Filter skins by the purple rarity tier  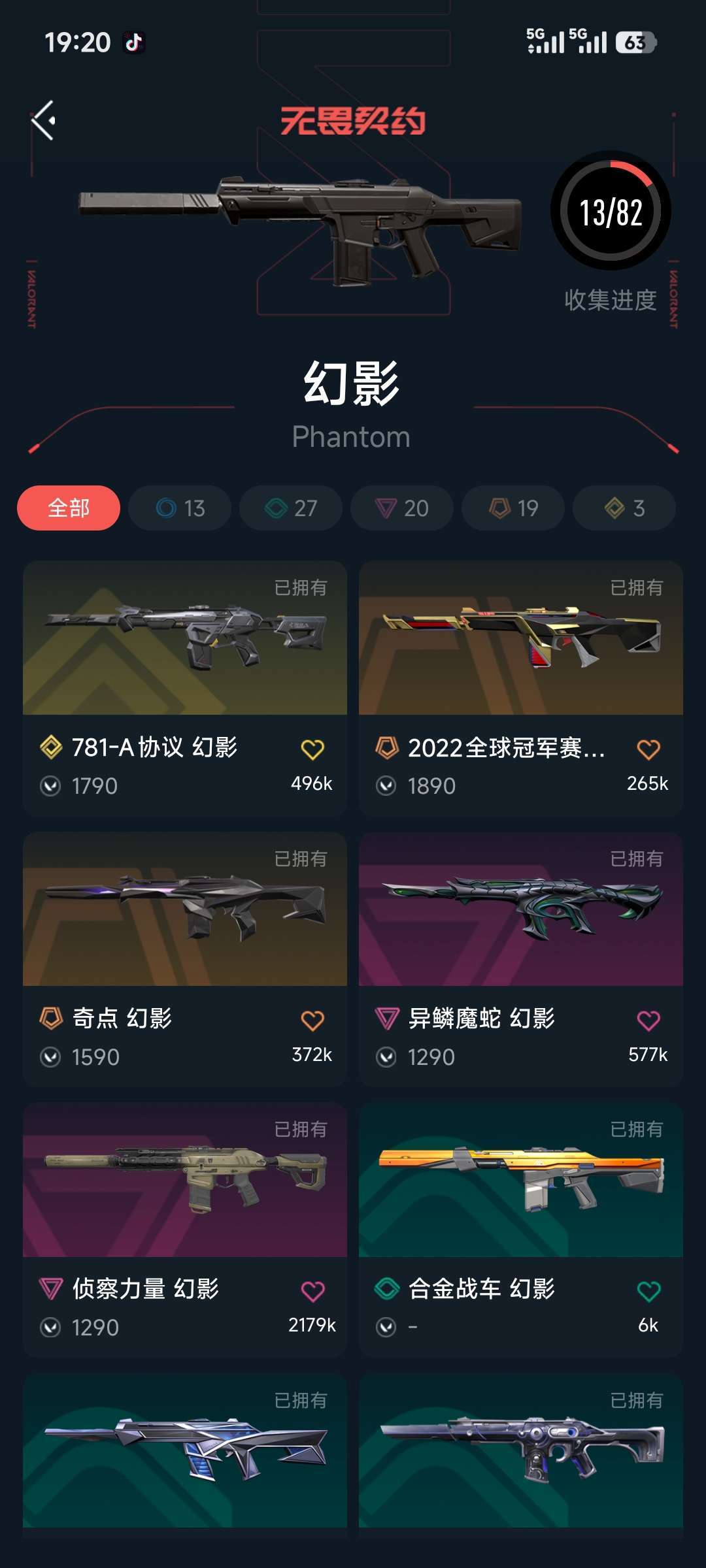coord(401,508)
